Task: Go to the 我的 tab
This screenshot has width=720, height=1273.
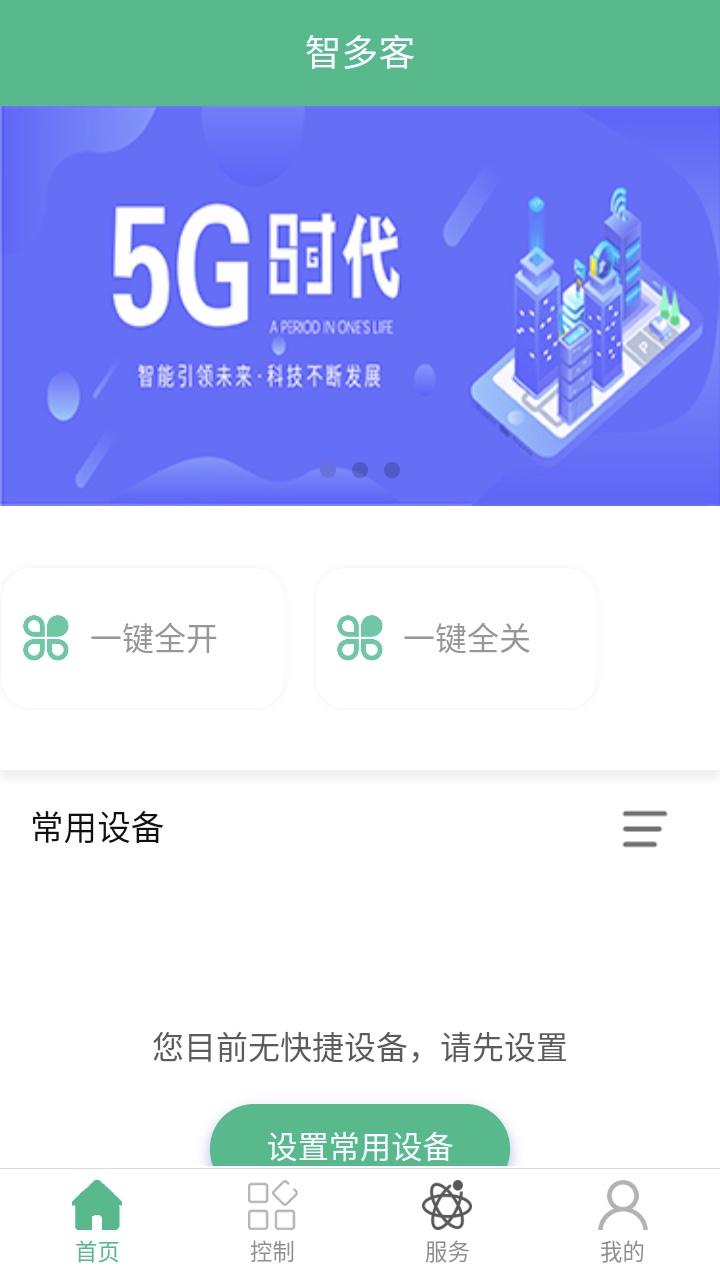Action: tap(622, 1221)
